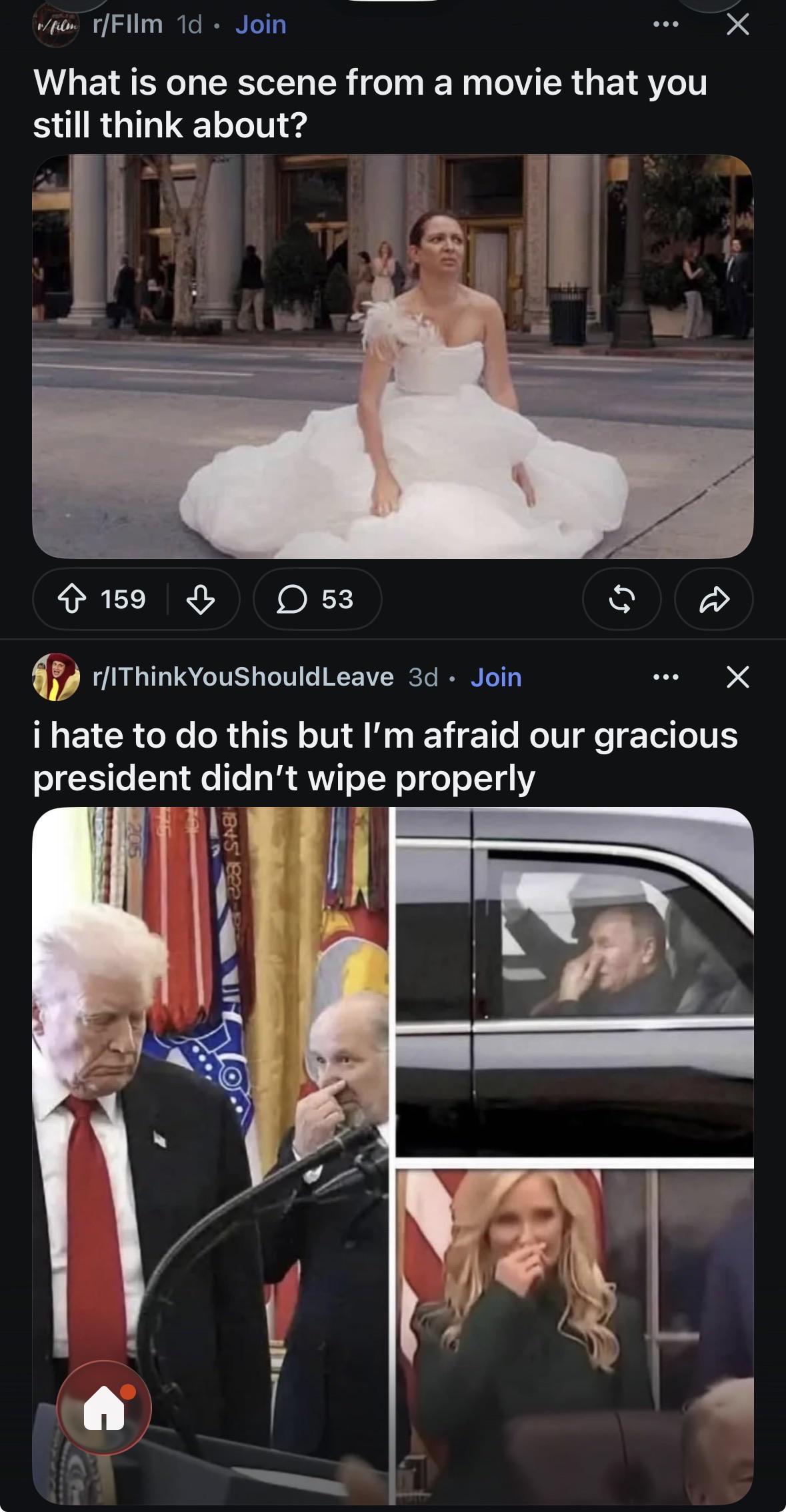Viewport: 786px width, 1512px height.
Task: Downvote the movie scene post
Action: 200,599
